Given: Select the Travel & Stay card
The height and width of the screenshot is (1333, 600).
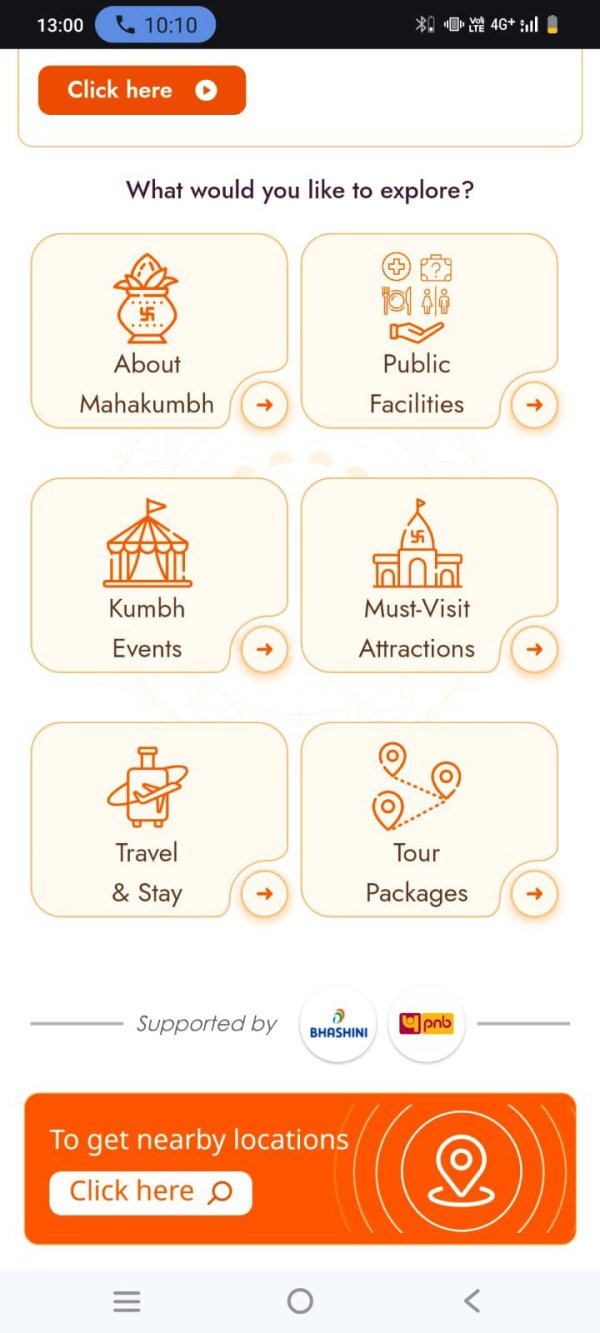Looking at the screenshot, I should tap(148, 820).
